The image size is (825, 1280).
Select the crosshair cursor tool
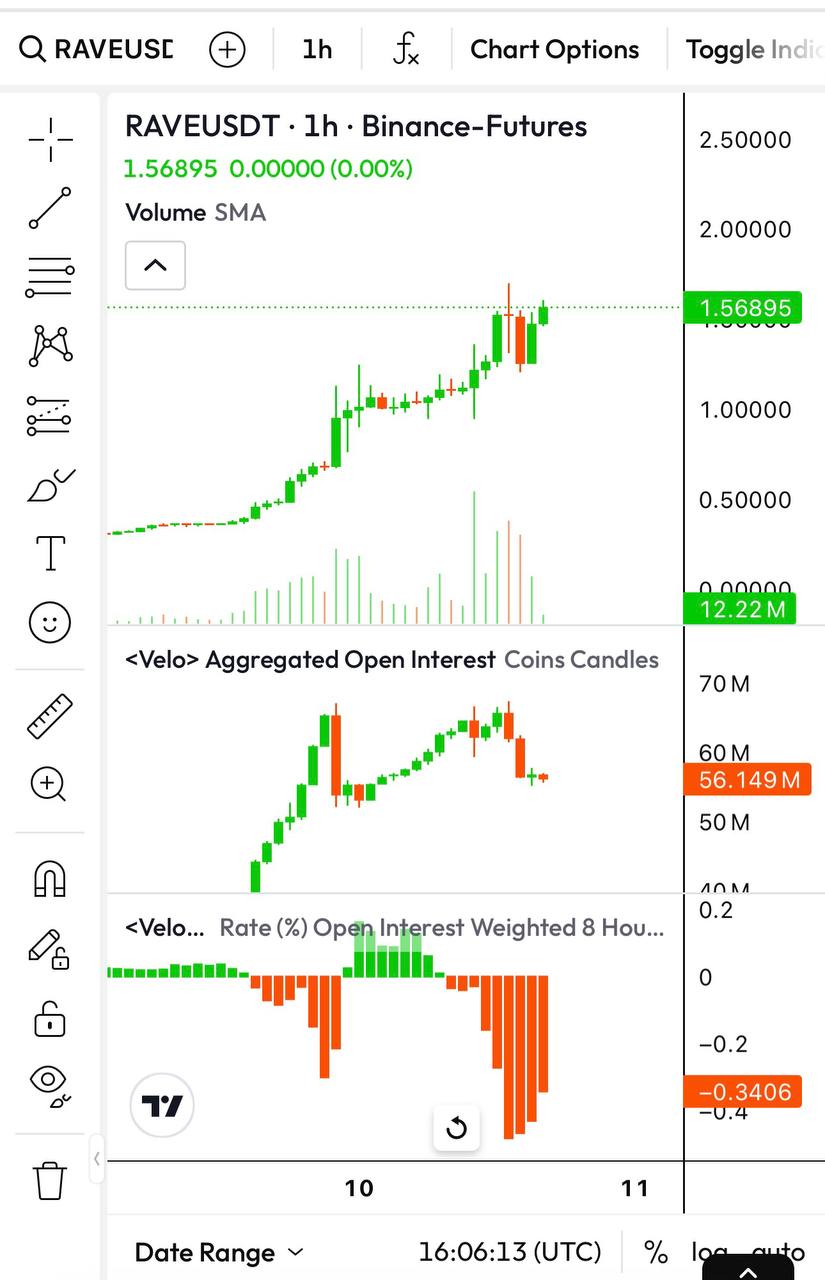coord(50,140)
